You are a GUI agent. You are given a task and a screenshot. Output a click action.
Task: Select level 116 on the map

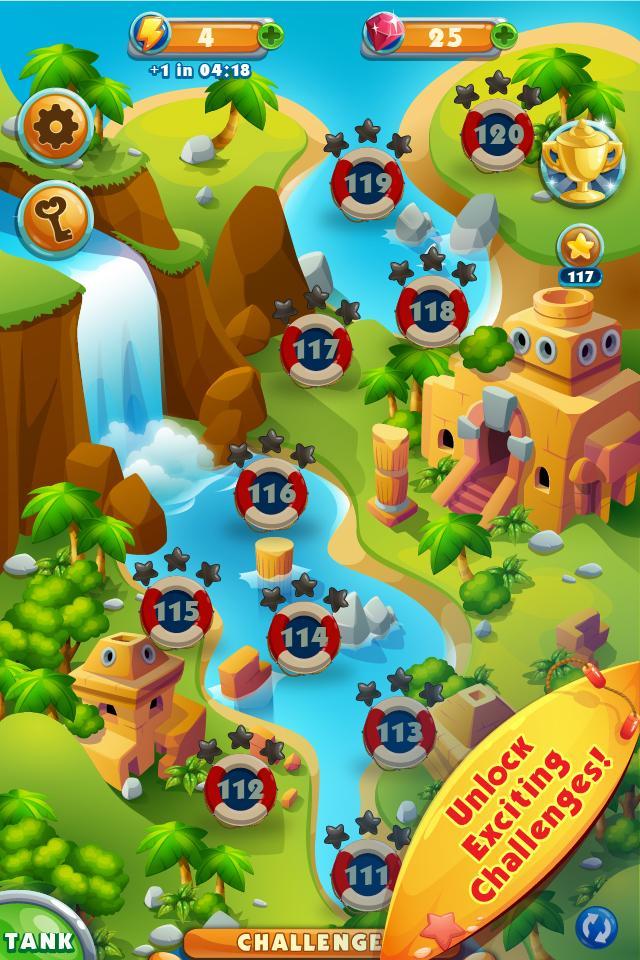coord(271,494)
